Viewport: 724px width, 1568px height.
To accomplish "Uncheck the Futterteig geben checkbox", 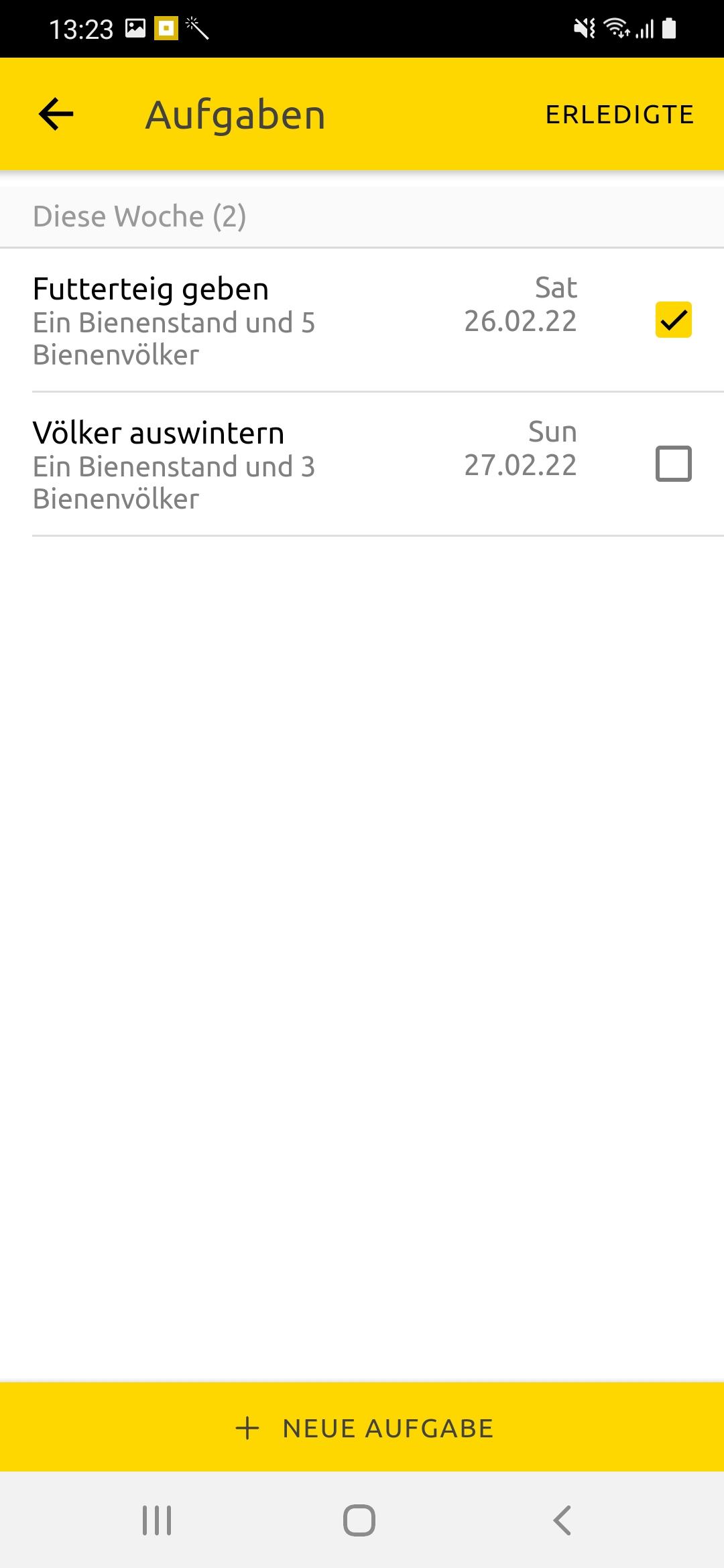I will [x=673, y=320].
